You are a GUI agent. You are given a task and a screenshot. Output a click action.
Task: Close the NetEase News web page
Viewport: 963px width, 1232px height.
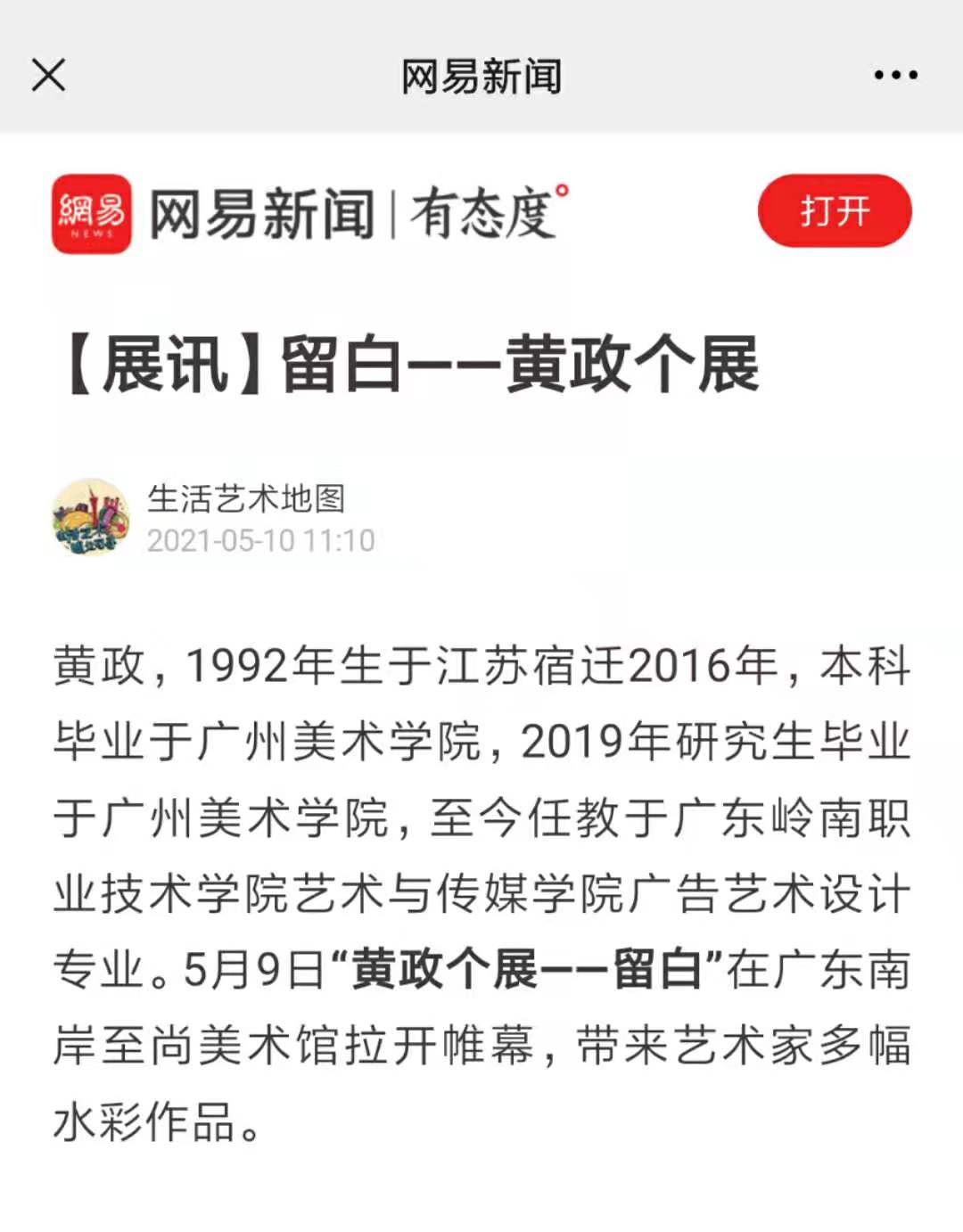click(48, 75)
